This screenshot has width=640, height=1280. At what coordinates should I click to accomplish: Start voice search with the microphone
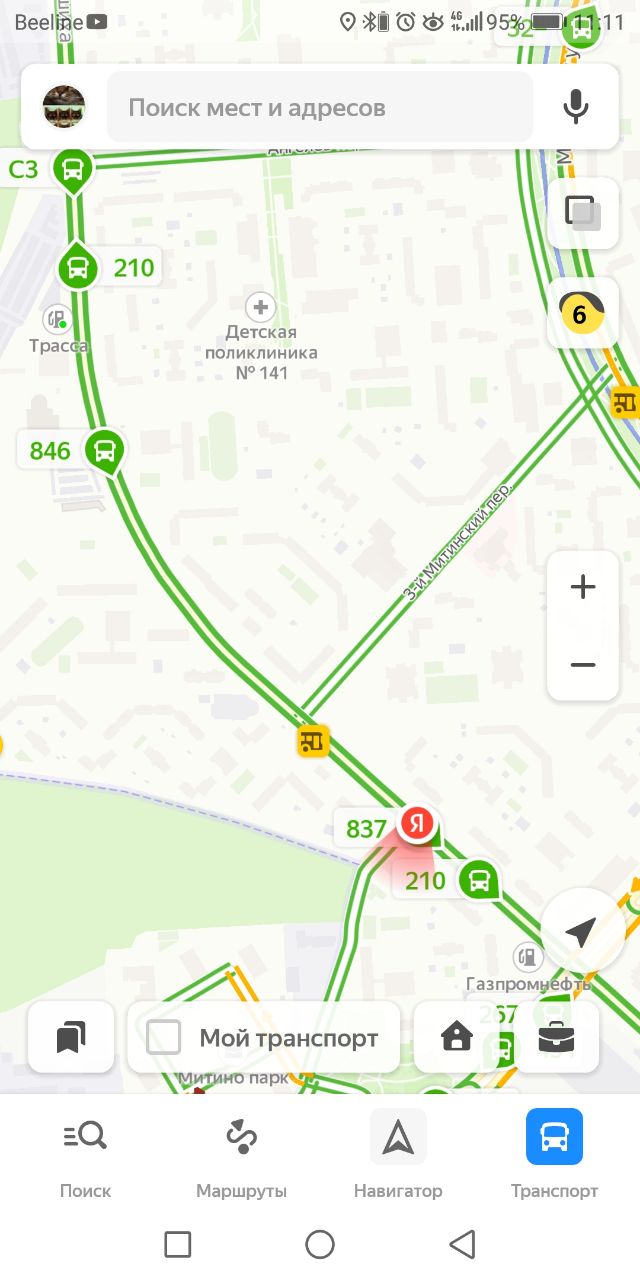[575, 107]
